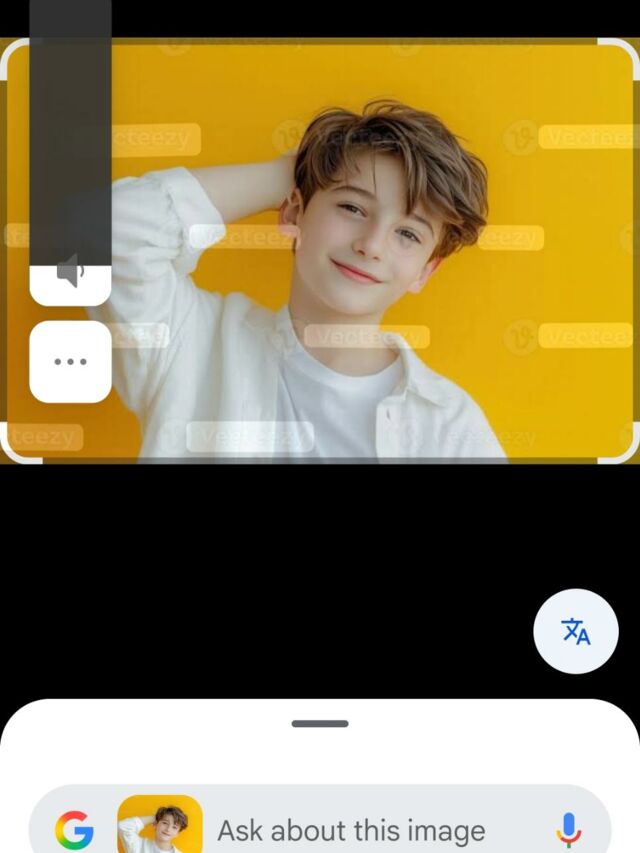640x853 pixels.
Task: Open the translate button
Action: click(576, 631)
